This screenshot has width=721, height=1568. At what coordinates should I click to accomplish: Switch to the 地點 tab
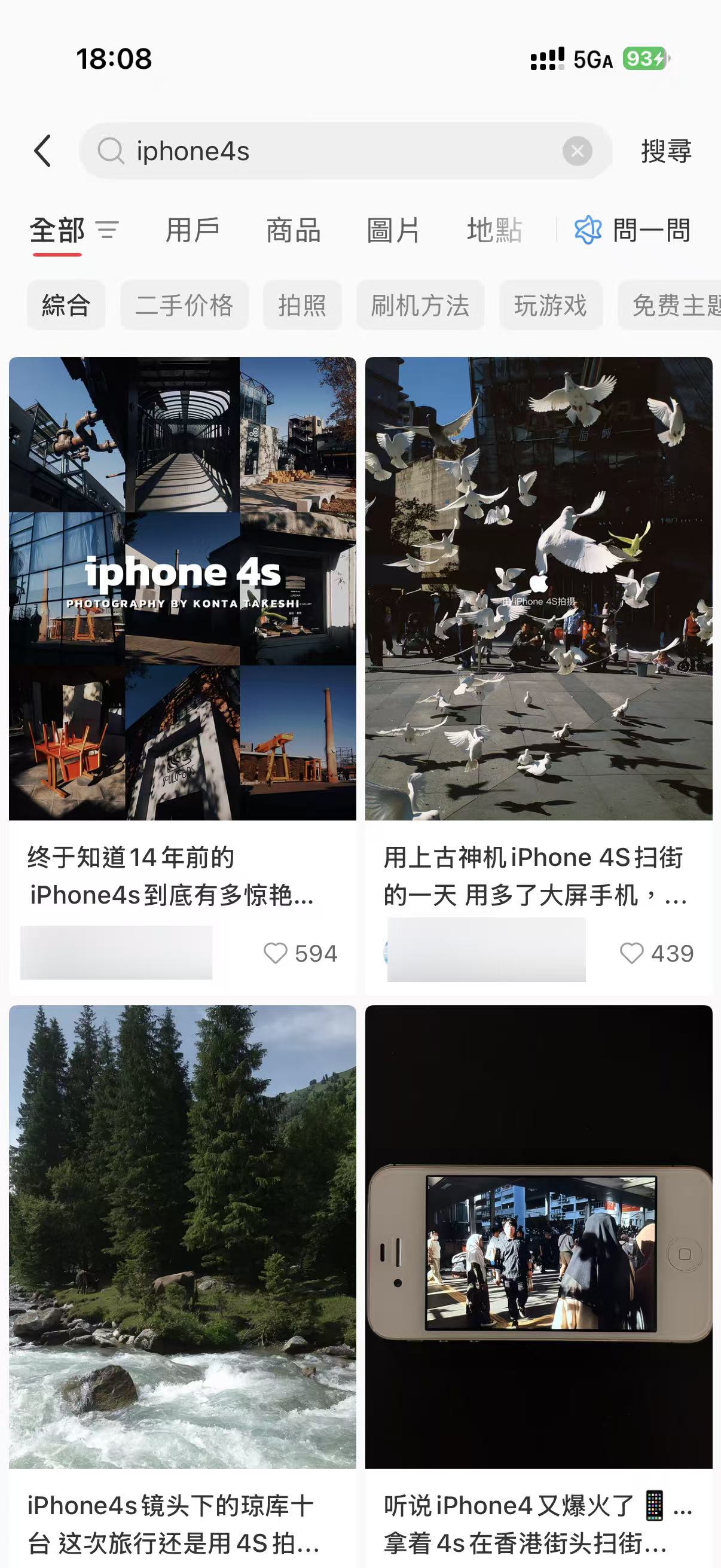click(494, 231)
